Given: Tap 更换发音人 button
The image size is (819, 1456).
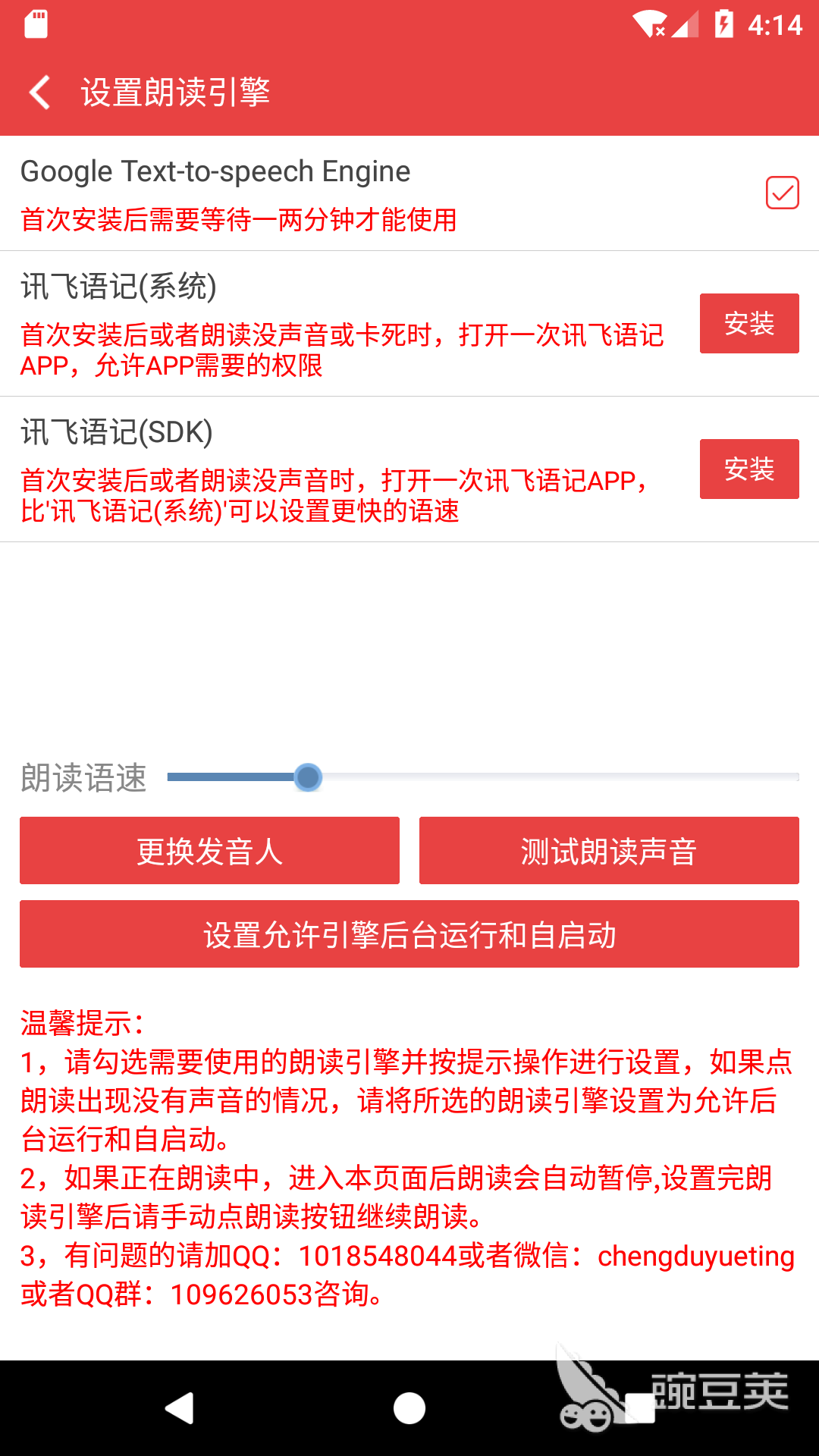Looking at the screenshot, I should click(x=209, y=851).
